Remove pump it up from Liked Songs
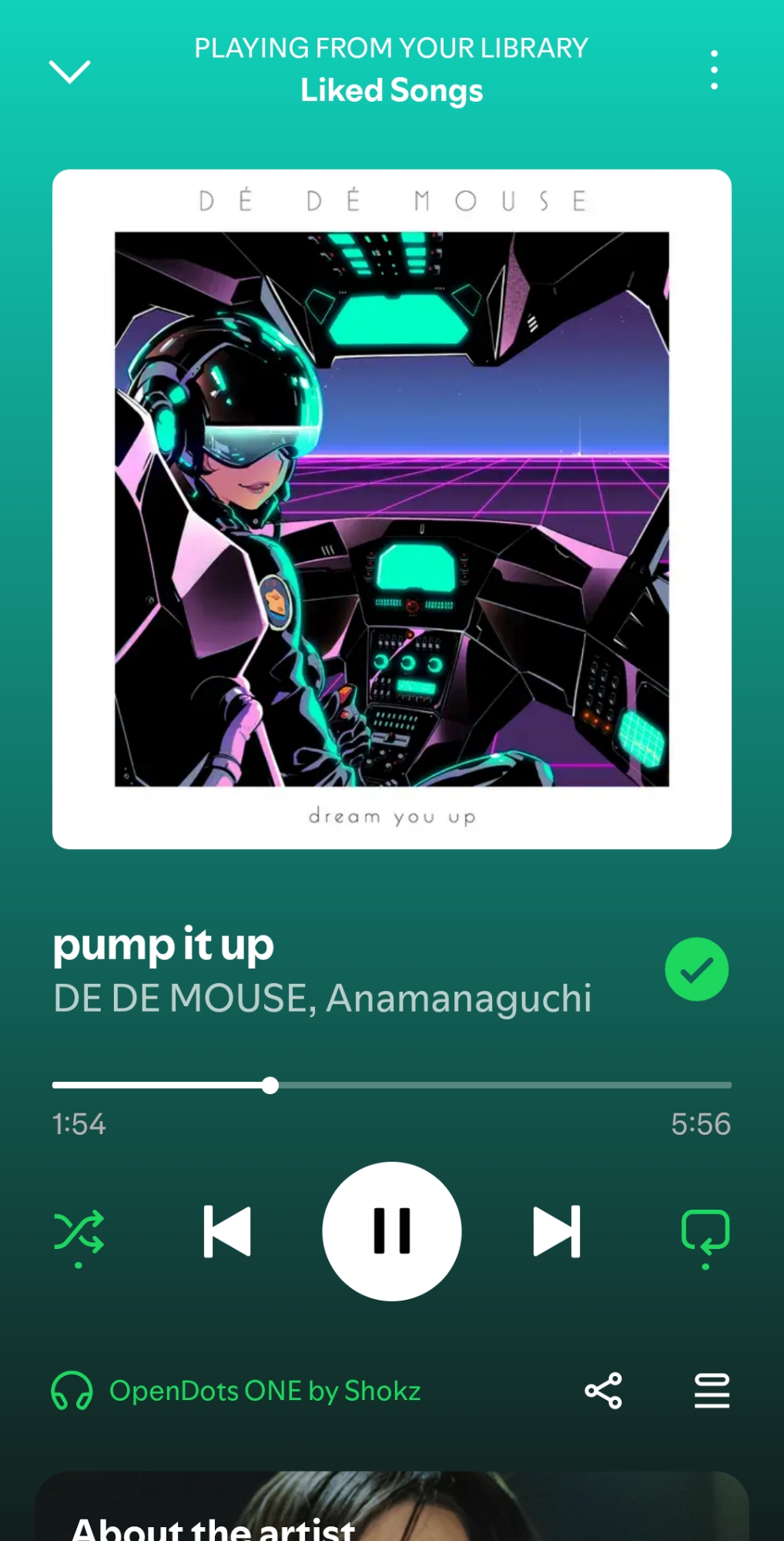 coord(696,969)
